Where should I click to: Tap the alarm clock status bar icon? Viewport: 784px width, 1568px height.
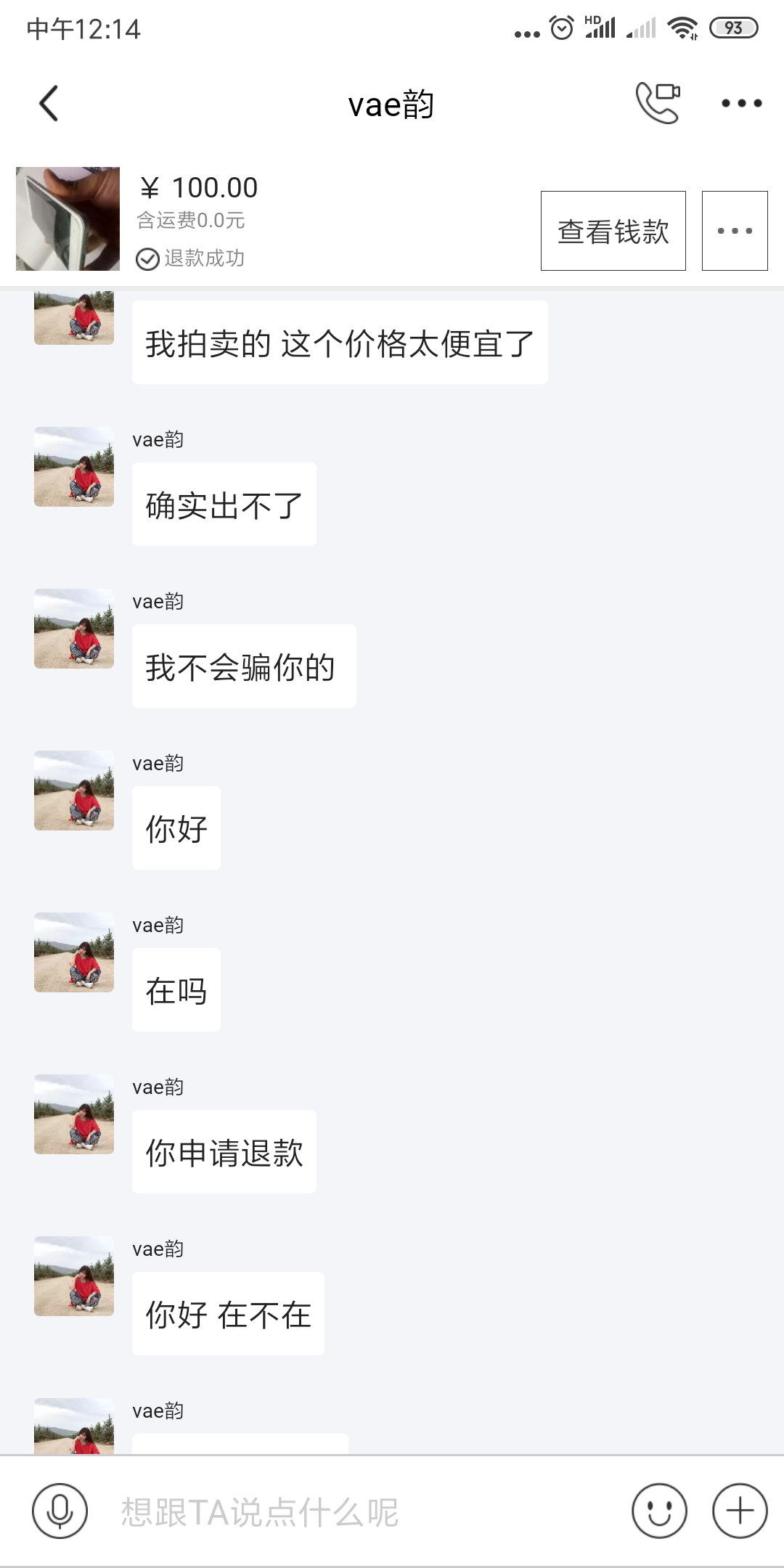[560, 27]
